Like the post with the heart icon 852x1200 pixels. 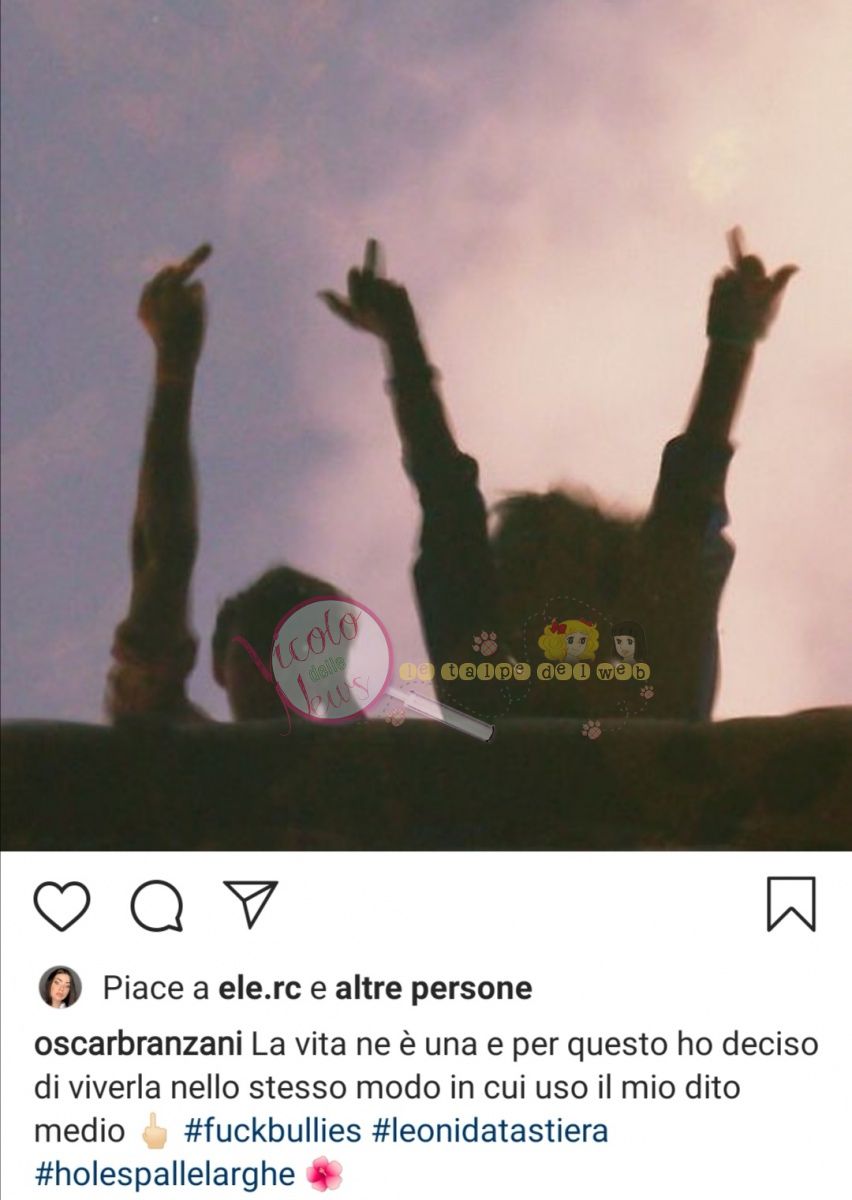click(x=62, y=906)
